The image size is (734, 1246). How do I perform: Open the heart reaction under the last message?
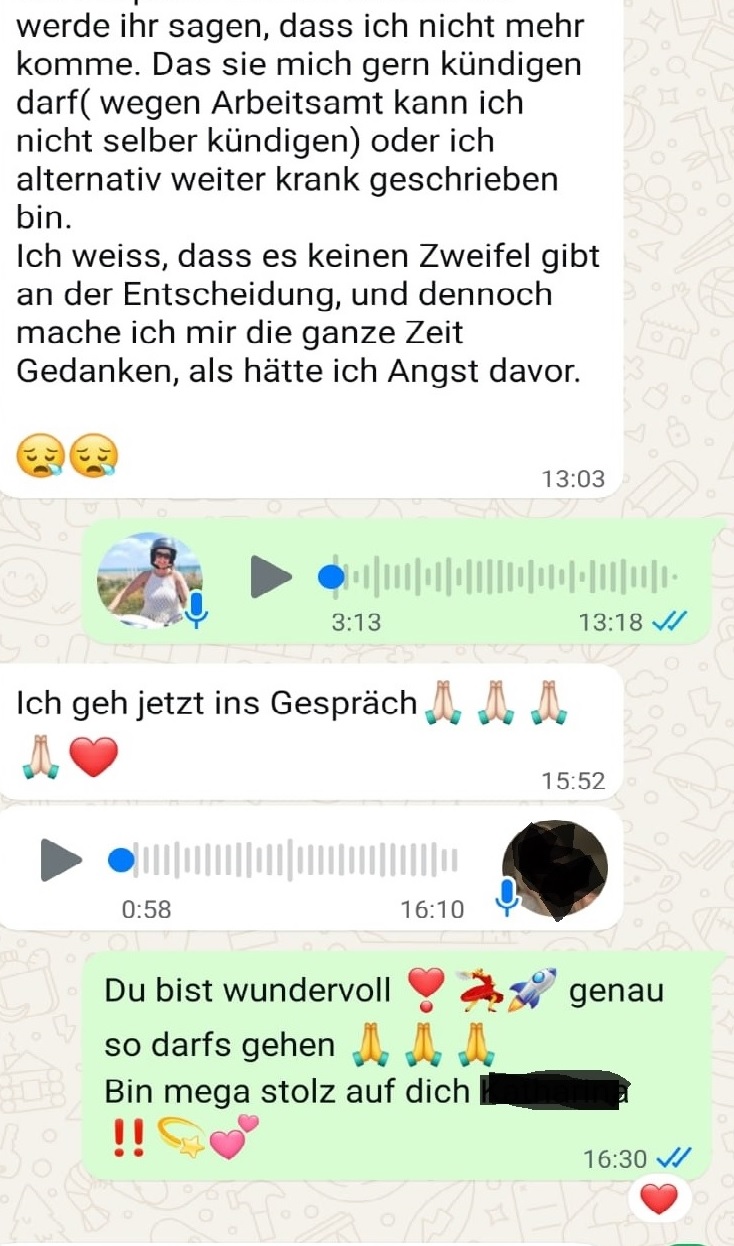pos(658,1198)
